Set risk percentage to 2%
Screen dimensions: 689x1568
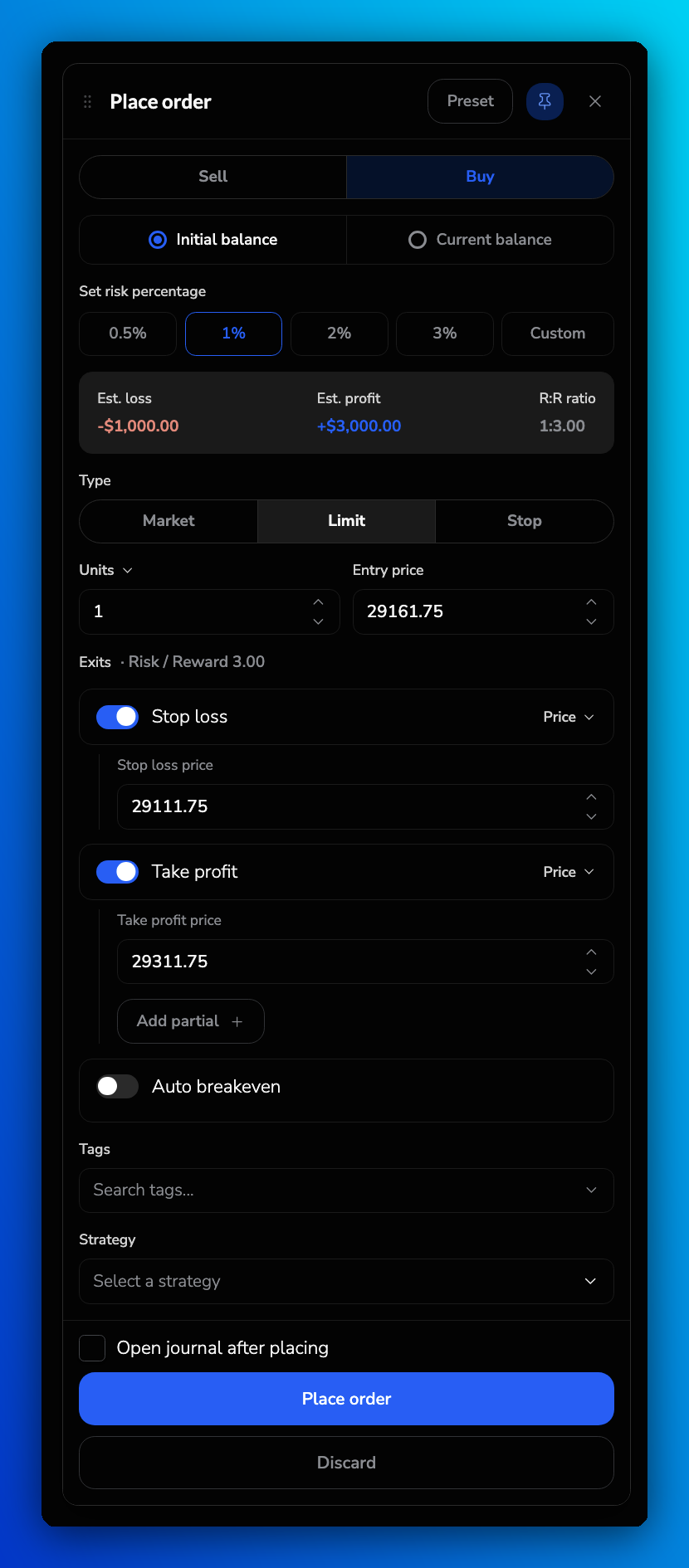tap(339, 334)
